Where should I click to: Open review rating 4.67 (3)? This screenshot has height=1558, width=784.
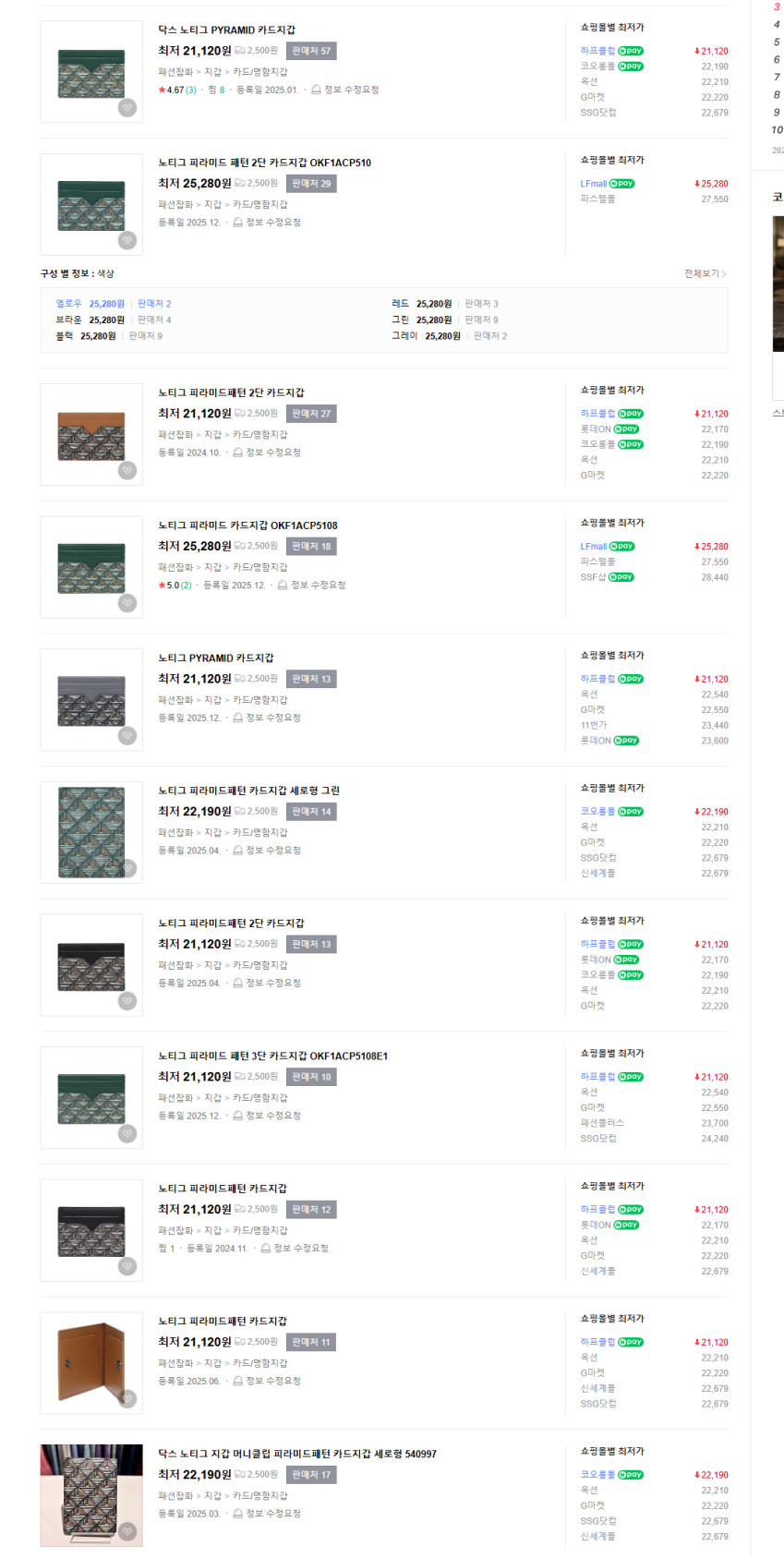coord(177,91)
